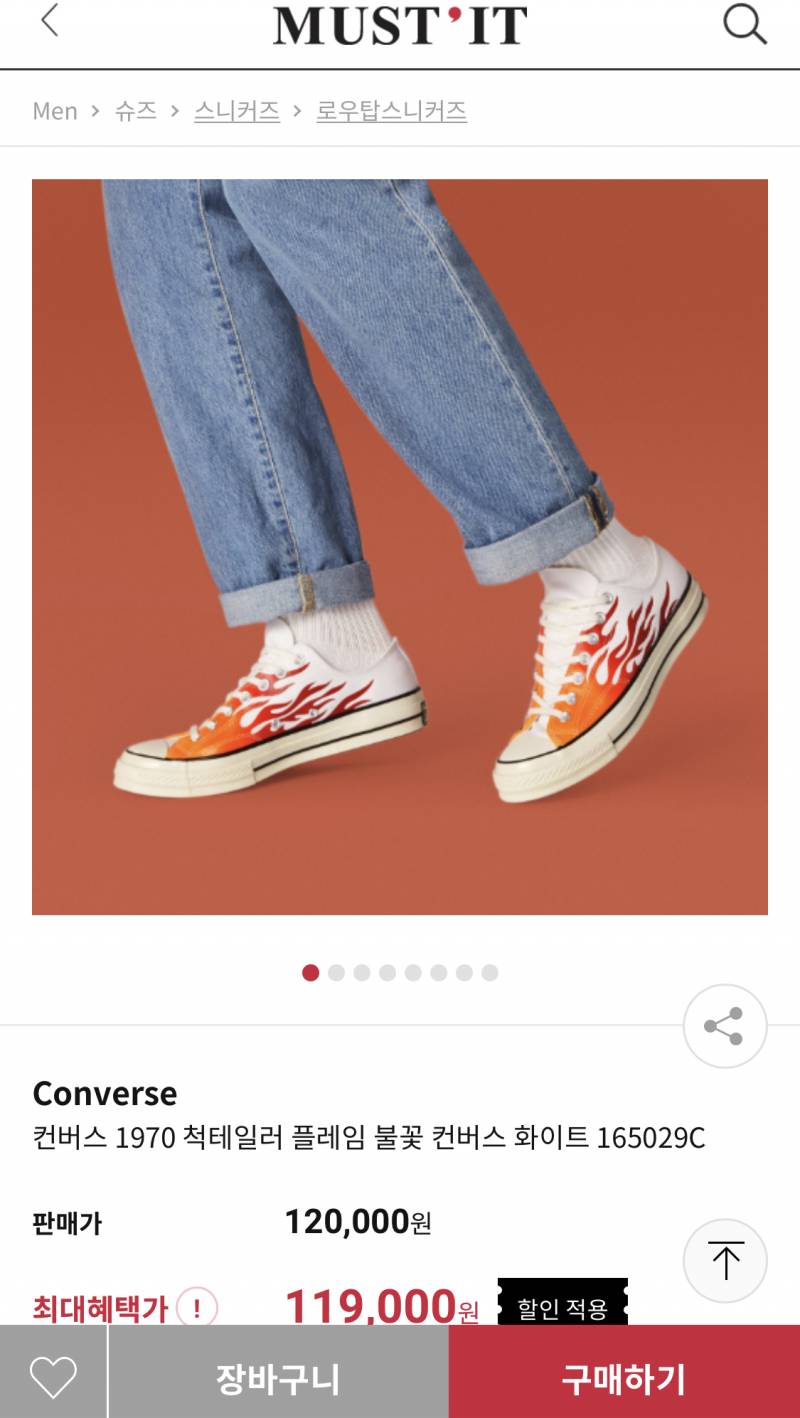Open the 로우탑스니커즈 breadcrumb link
Image resolution: width=800 pixels, height=1418 pixels.
pyautogui.click(x=392, y=111)
